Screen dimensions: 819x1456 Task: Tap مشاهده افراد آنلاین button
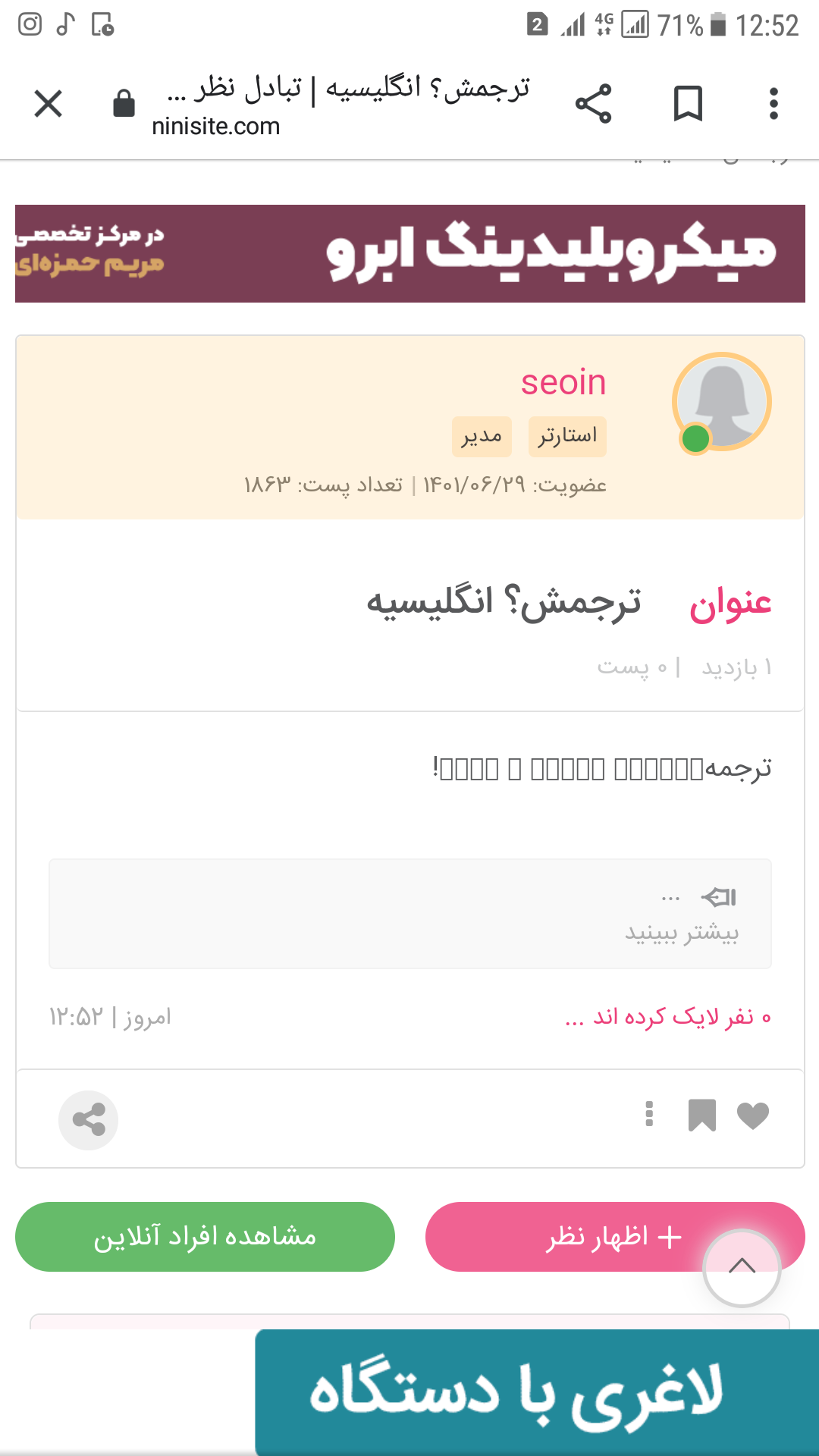click(205, 1237)
